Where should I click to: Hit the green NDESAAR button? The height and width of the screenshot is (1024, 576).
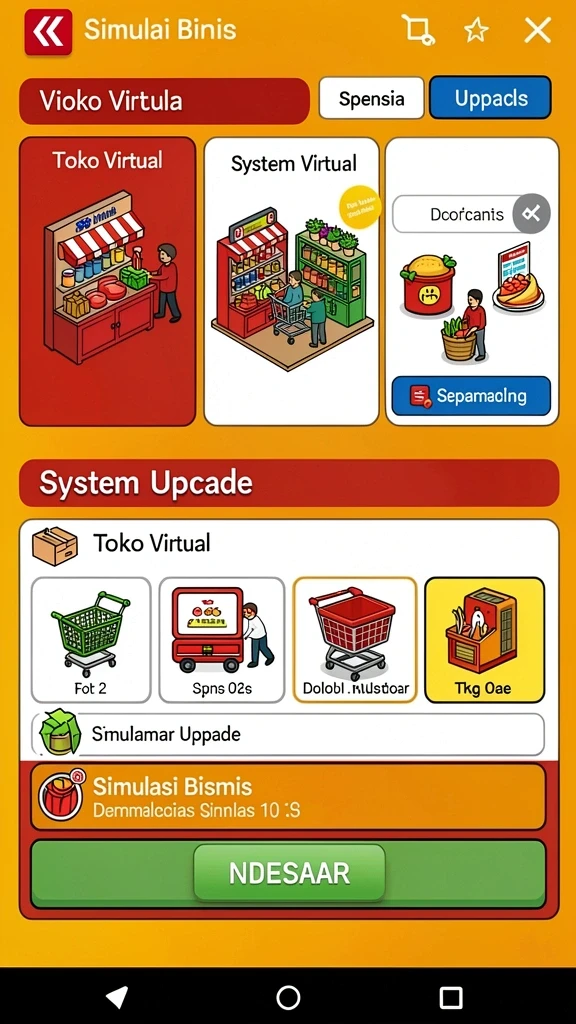tap(289, 873)
